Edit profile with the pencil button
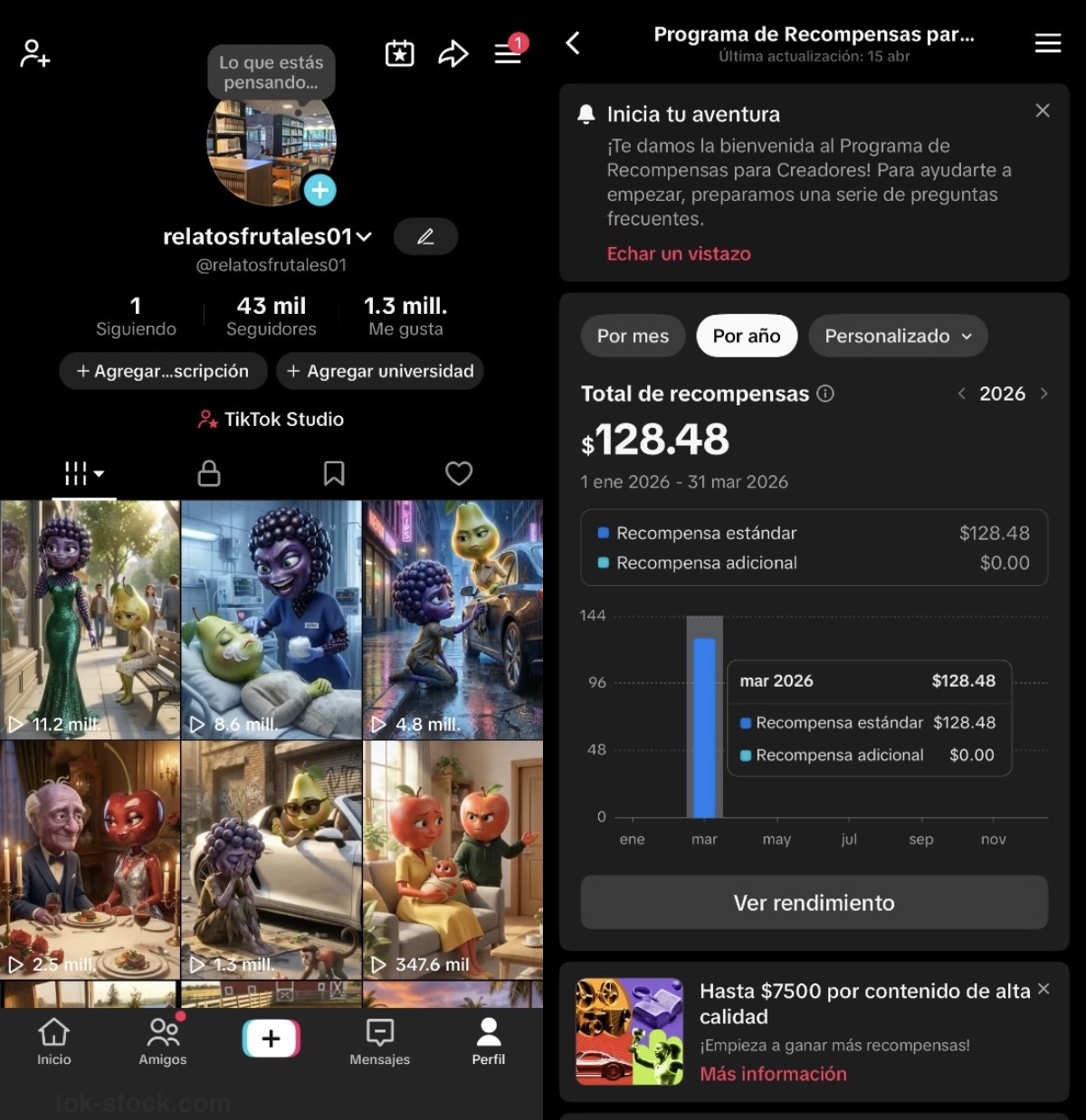The image size is (1086, 1120). tap(425, 237)
